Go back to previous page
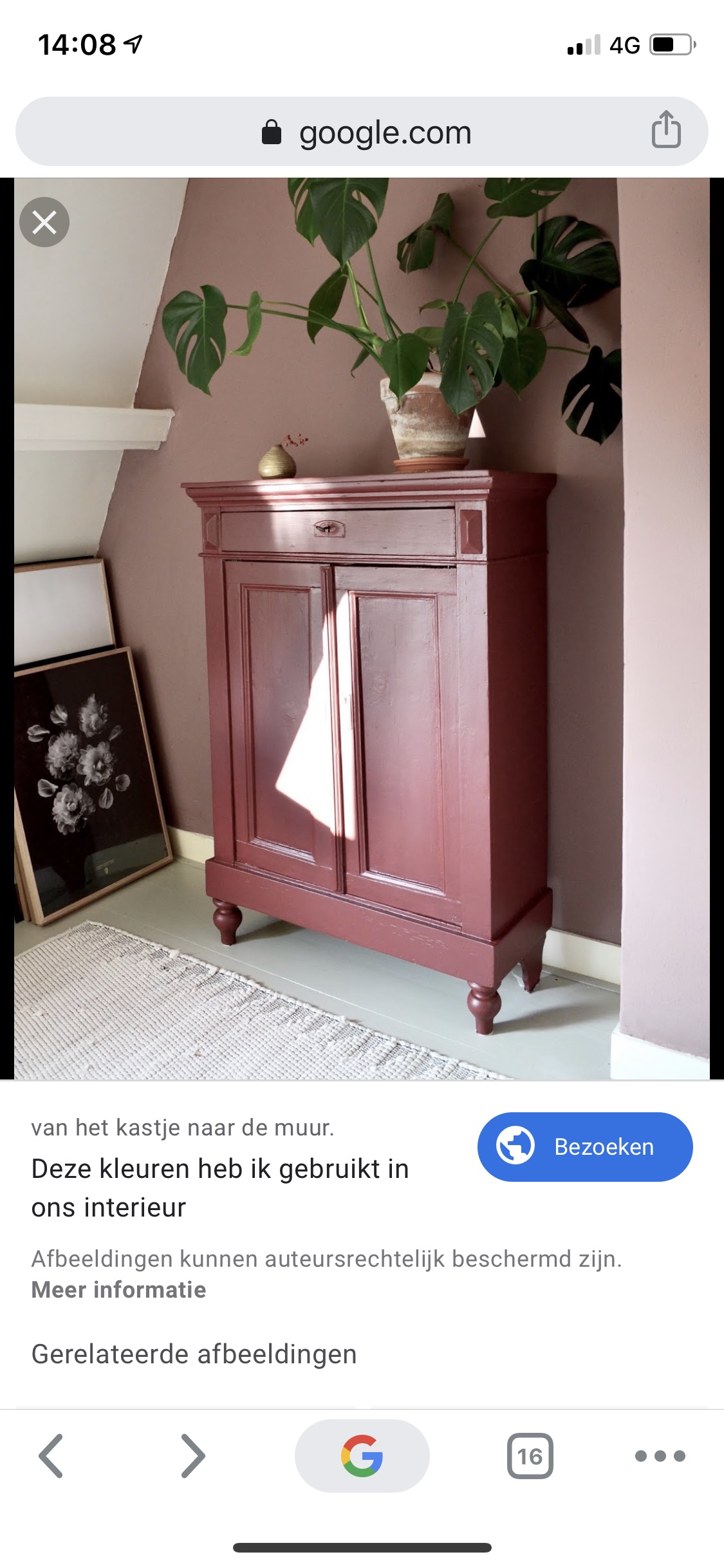This screenshot has height=1568, width=724. pyautogui.click(x=51, y=1455)
